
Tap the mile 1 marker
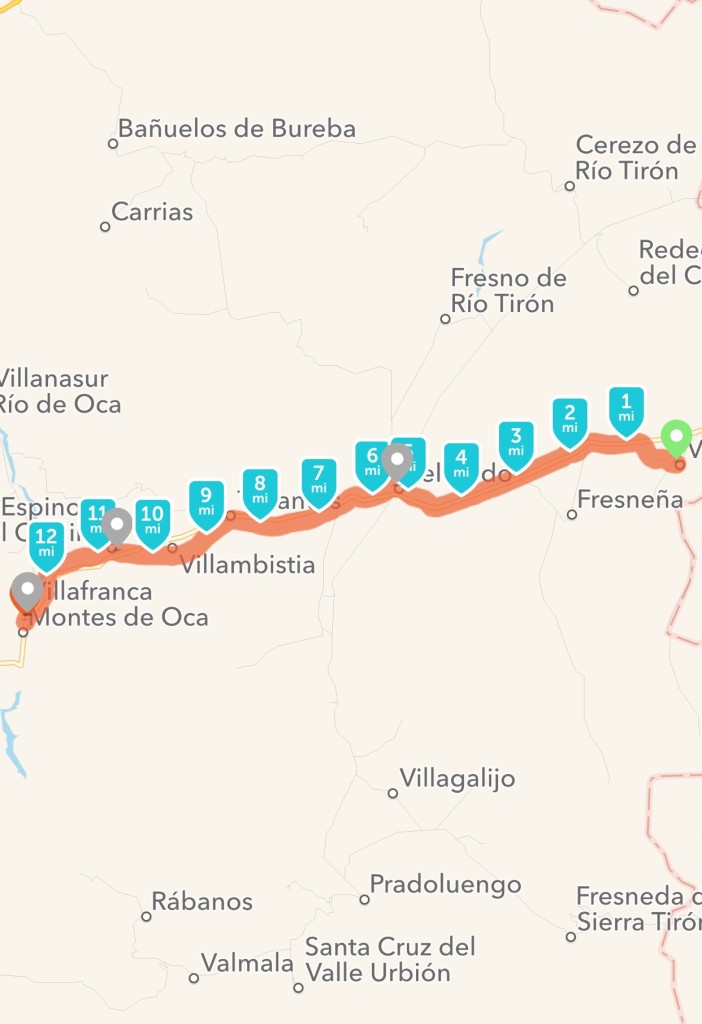[x=626, y=409]
